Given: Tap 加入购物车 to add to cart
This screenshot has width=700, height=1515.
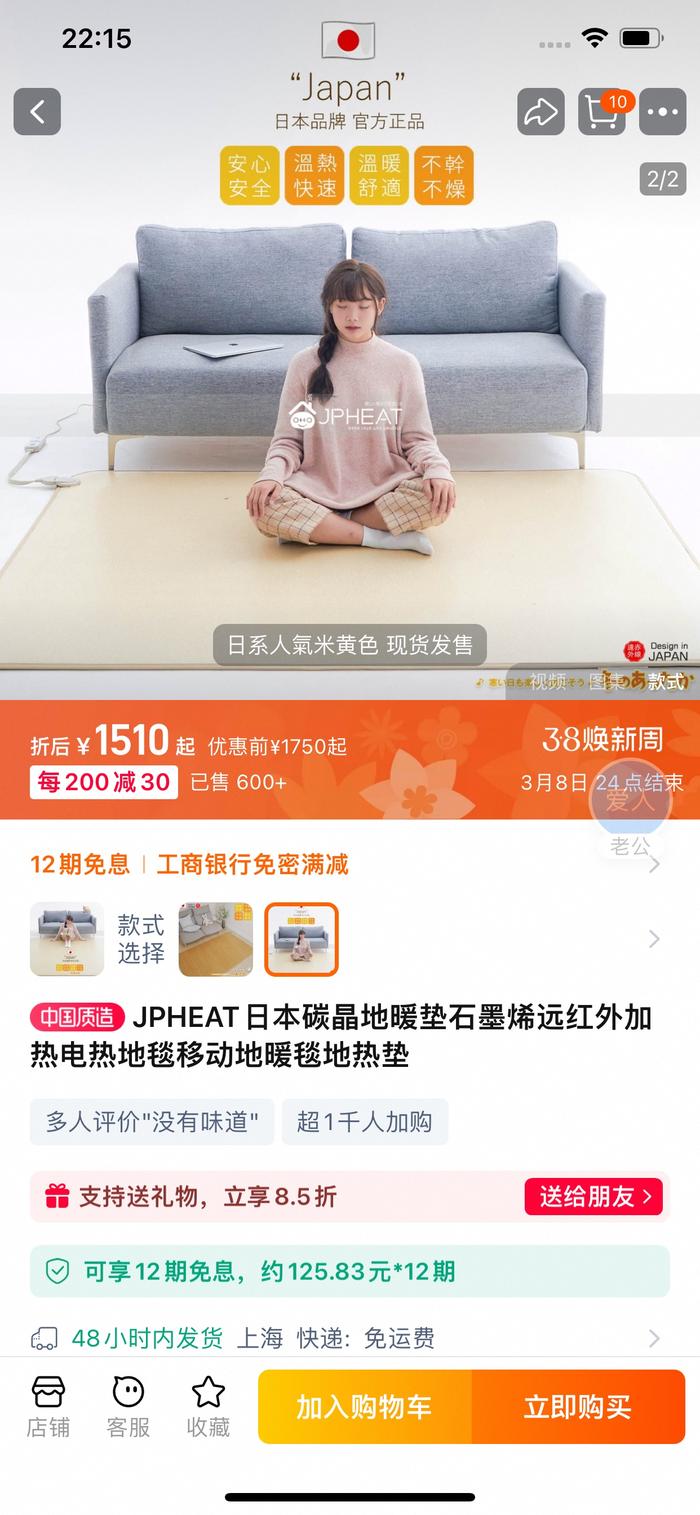Looking at the screenshot, I should (x=364, y=1407).
